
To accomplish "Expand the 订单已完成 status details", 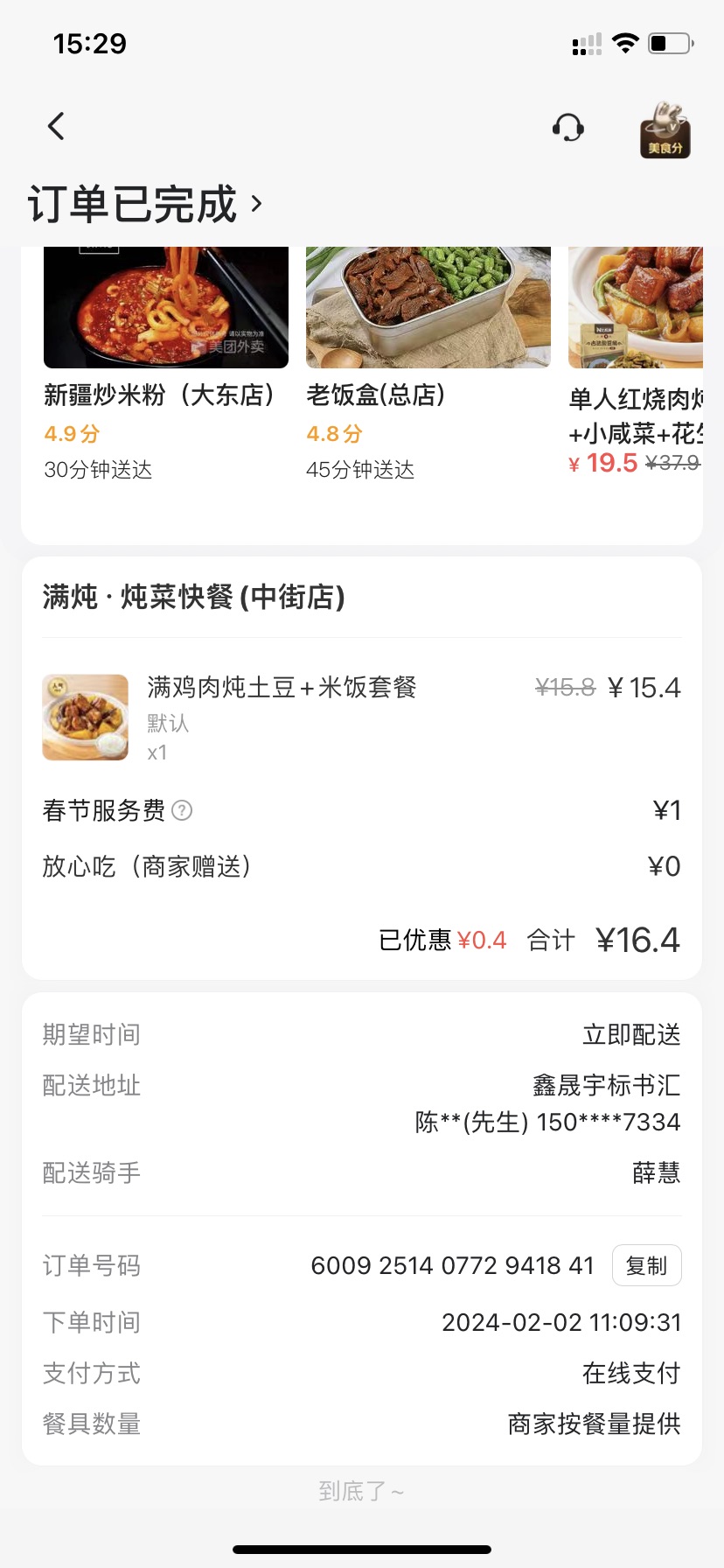I will (x=145, y=205).
